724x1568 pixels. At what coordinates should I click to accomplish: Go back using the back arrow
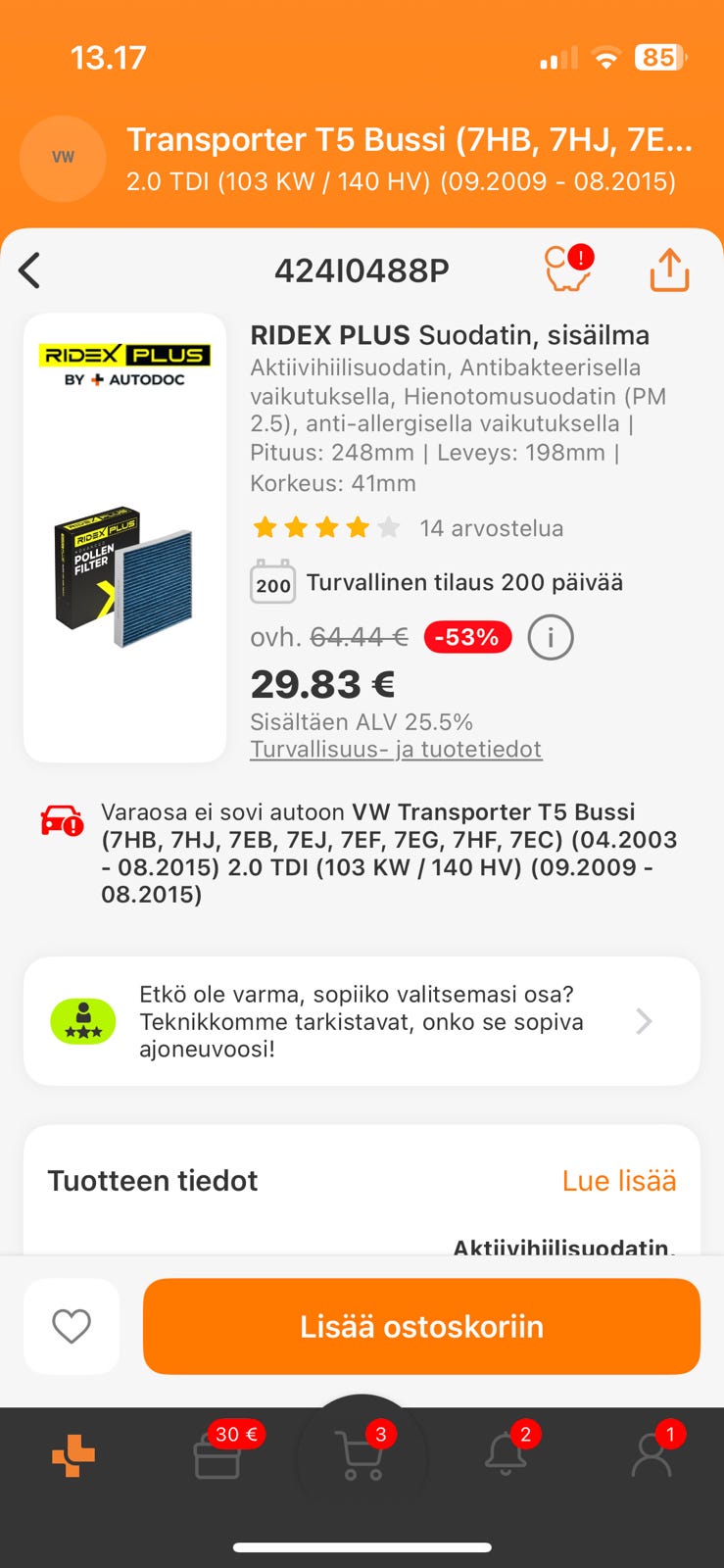30,270
